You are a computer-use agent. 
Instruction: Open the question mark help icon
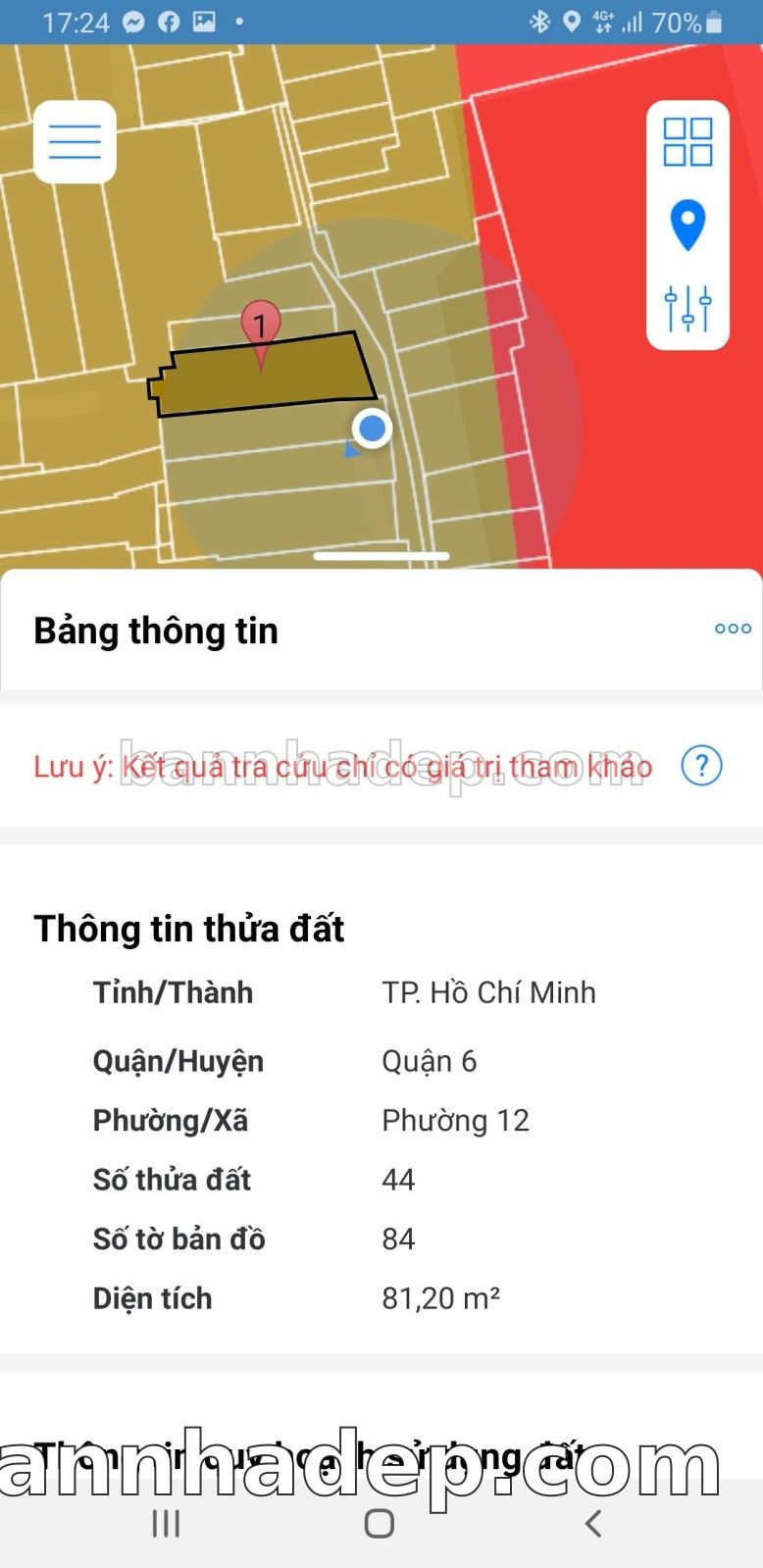pyautogui.click(x=701, y=765)
